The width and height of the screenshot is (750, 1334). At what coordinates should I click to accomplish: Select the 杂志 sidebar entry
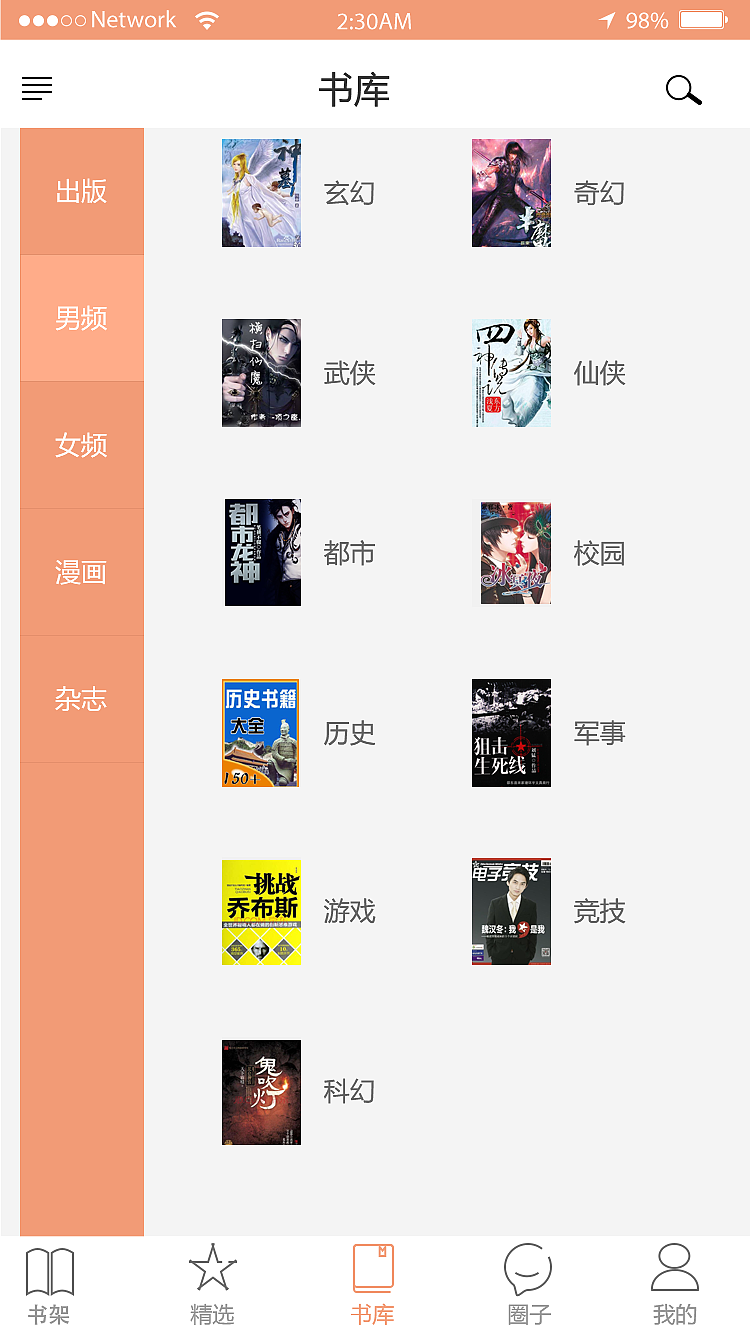(81, 698)
